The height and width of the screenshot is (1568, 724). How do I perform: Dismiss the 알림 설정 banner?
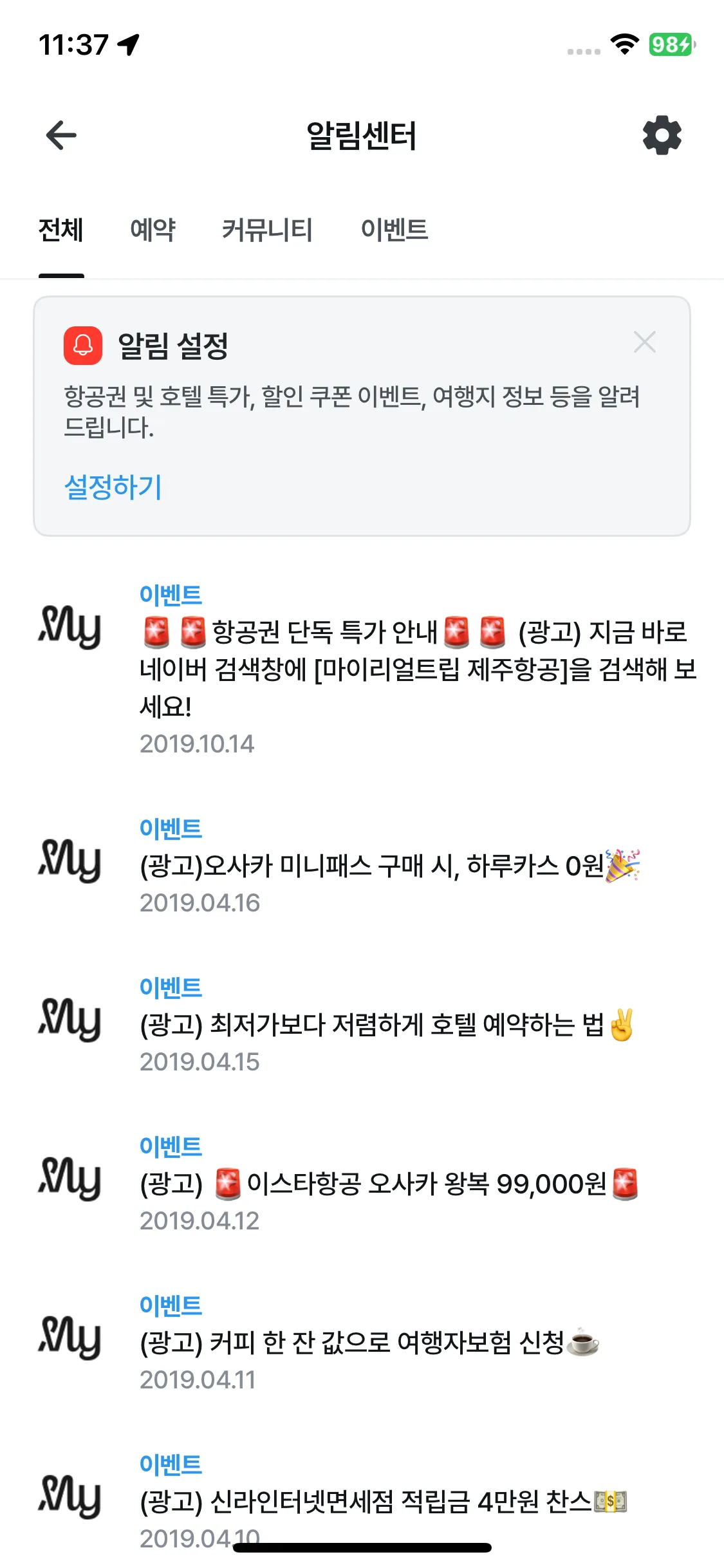click(x=644, y=342)
